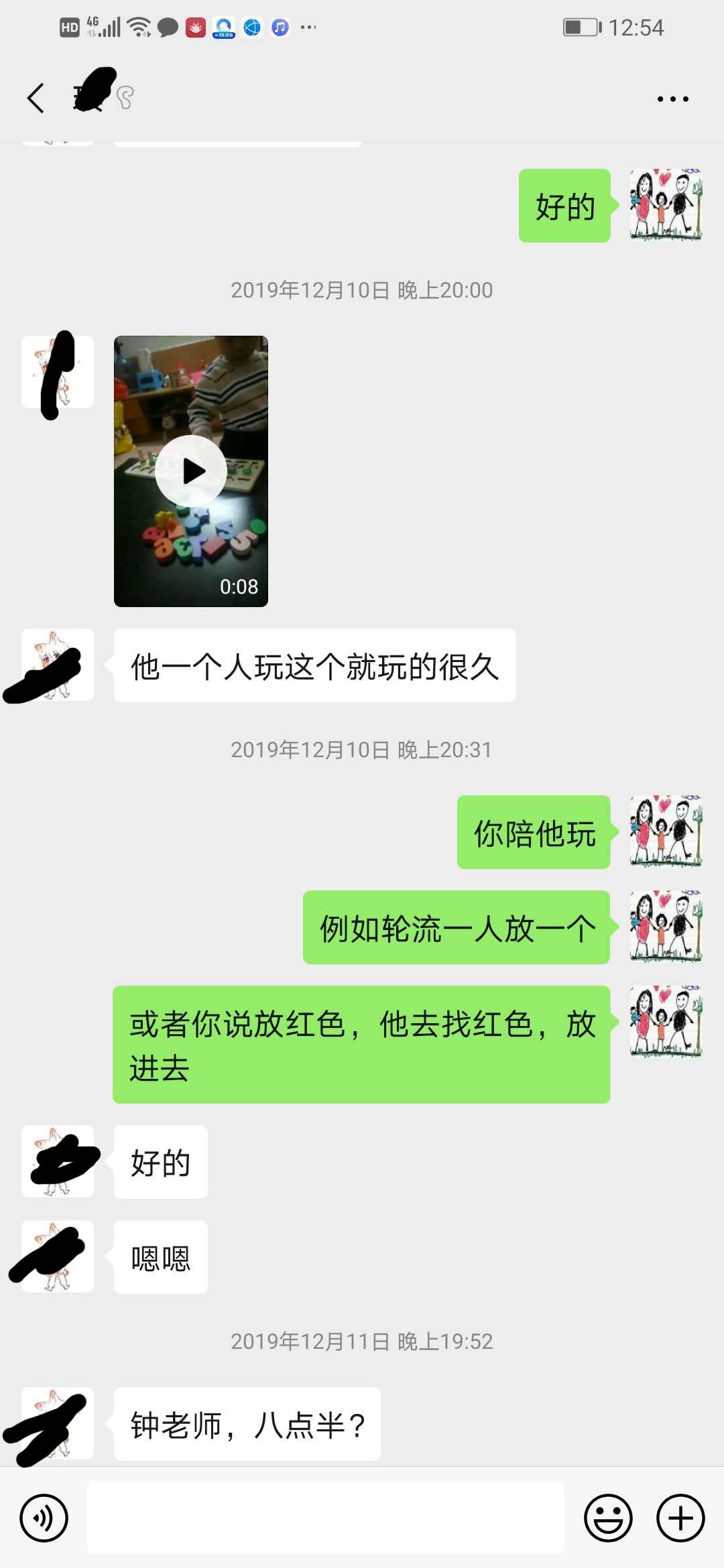Switch to voice input with the speaker icon

(x=43, y=1516)
